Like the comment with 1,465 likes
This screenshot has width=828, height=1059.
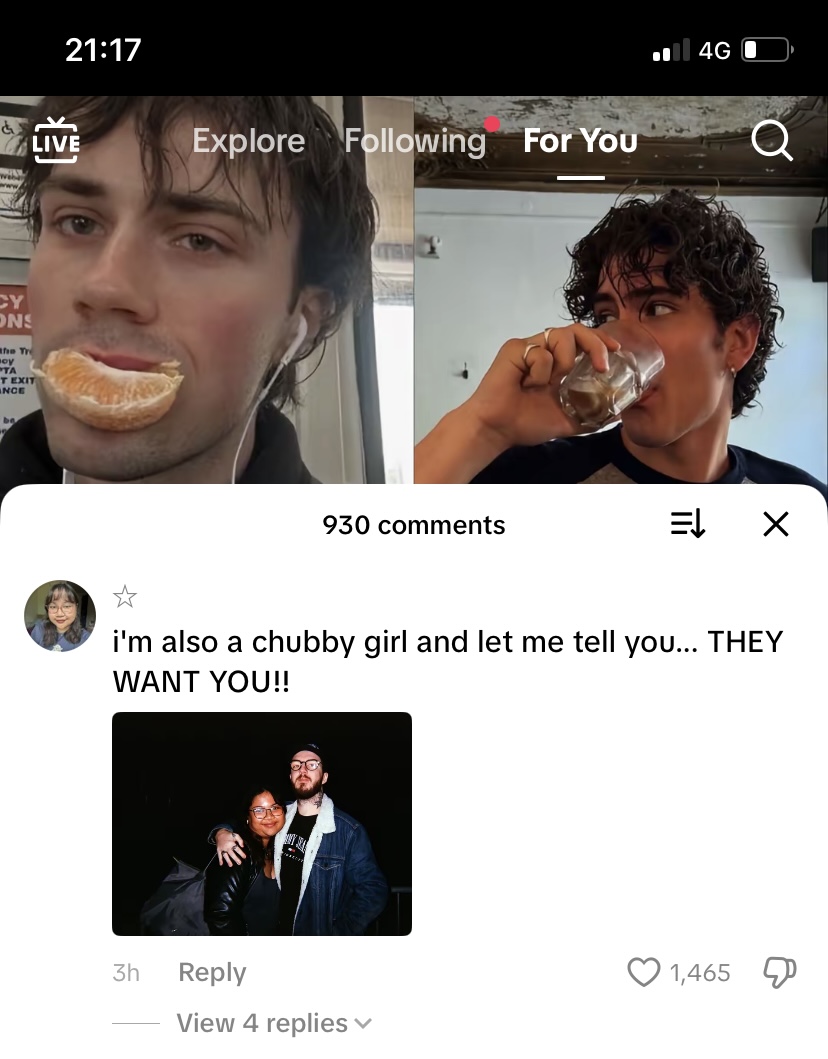pos(644,972)
